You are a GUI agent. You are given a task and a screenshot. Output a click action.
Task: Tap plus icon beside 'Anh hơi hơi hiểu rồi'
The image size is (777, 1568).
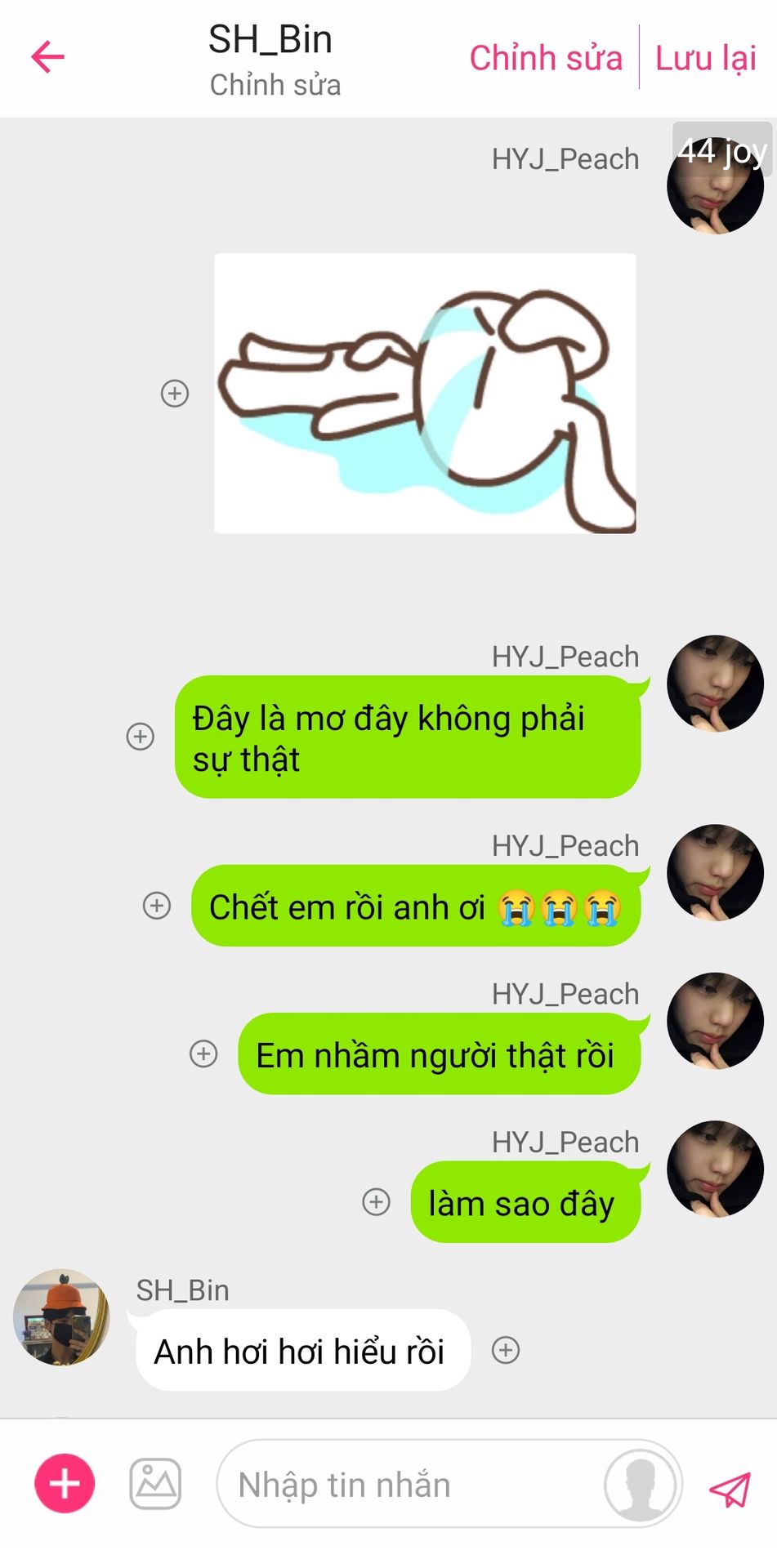[506, 1350]
